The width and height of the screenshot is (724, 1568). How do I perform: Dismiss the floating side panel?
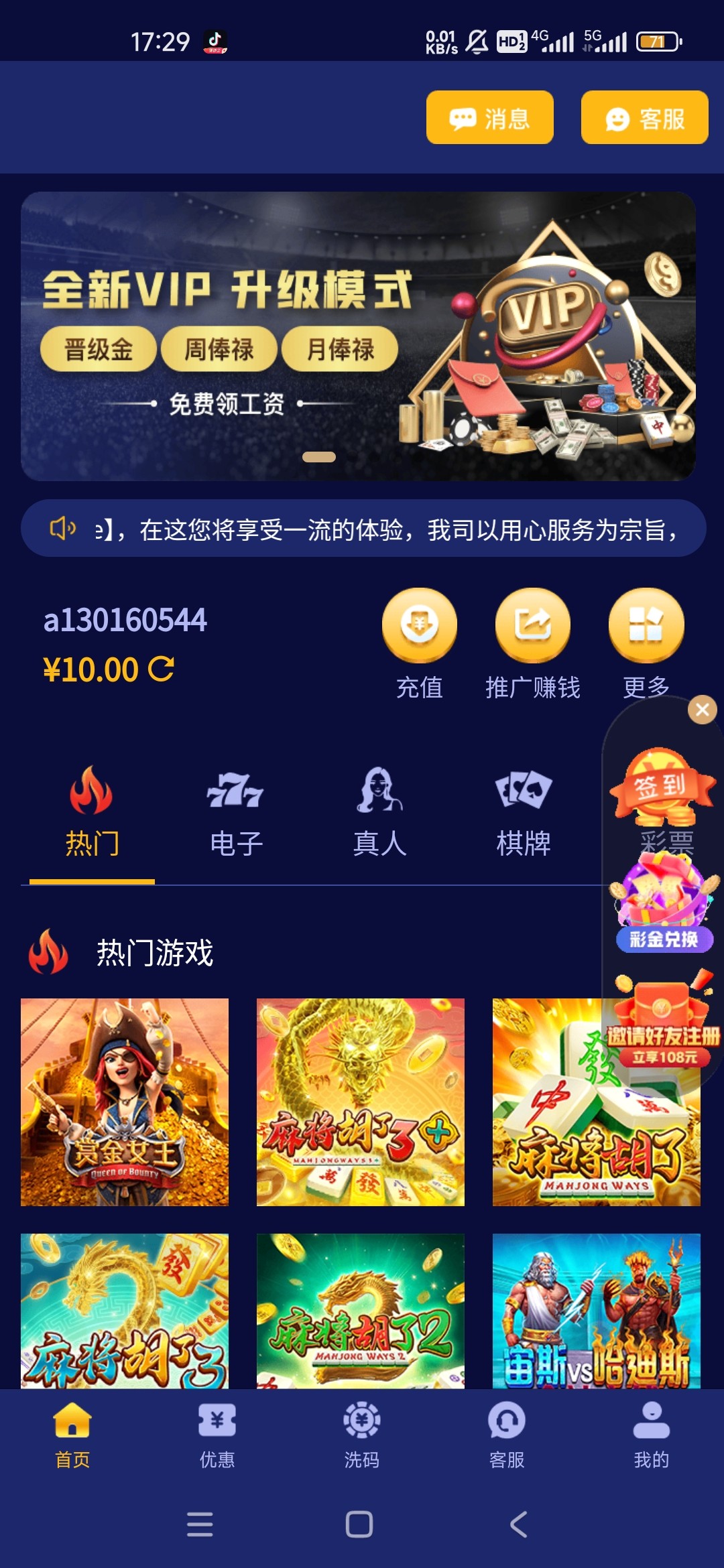pyautogui.click(x=702, y=710)
